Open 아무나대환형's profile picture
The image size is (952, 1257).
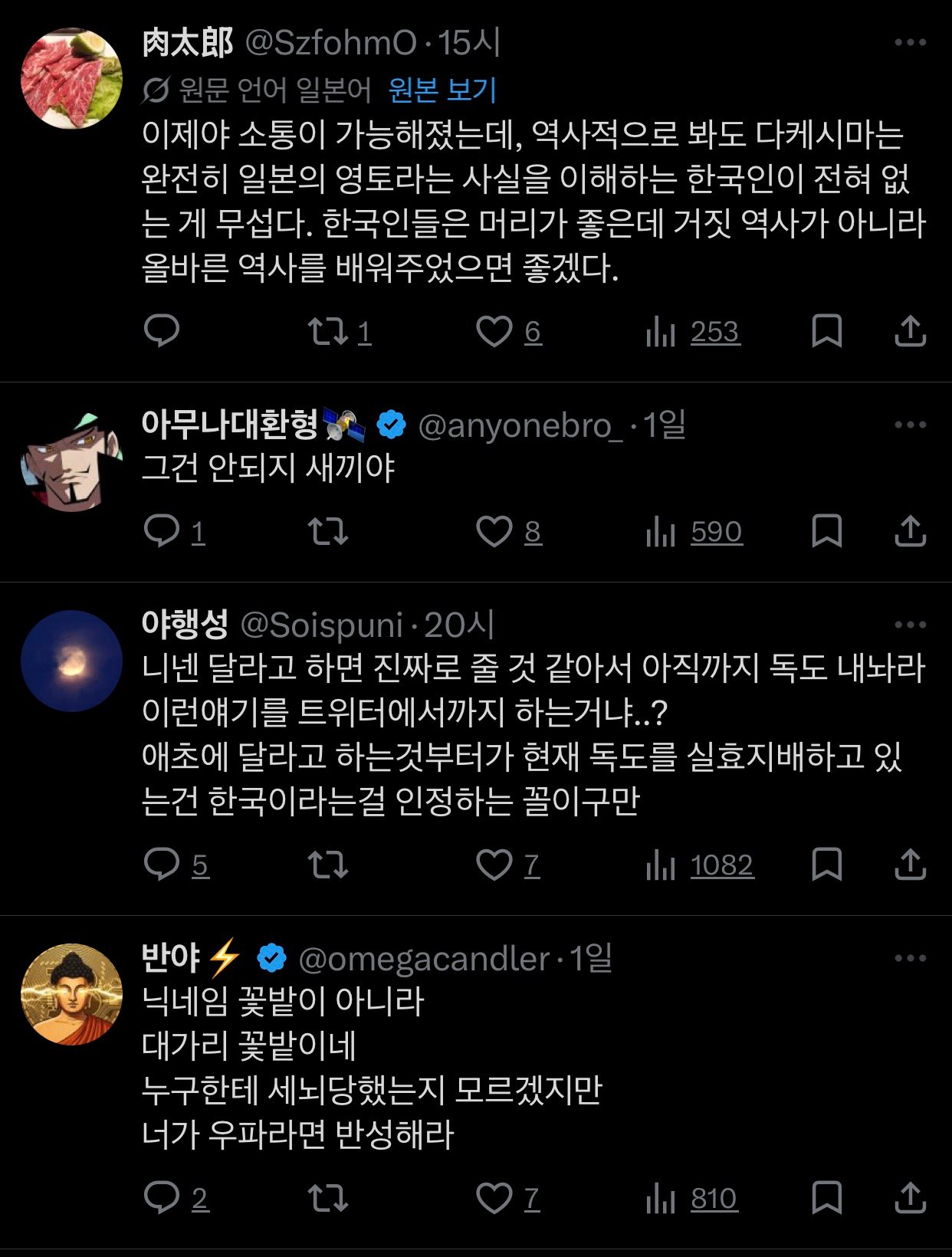coord(71,461)
